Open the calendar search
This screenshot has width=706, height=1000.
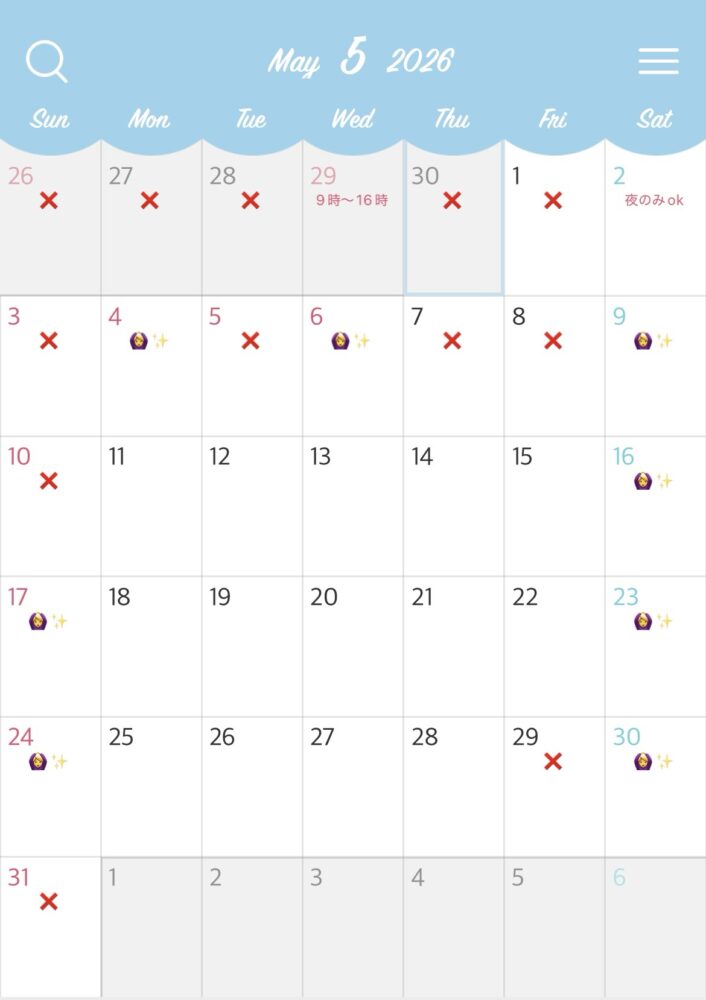pos(46,62)
